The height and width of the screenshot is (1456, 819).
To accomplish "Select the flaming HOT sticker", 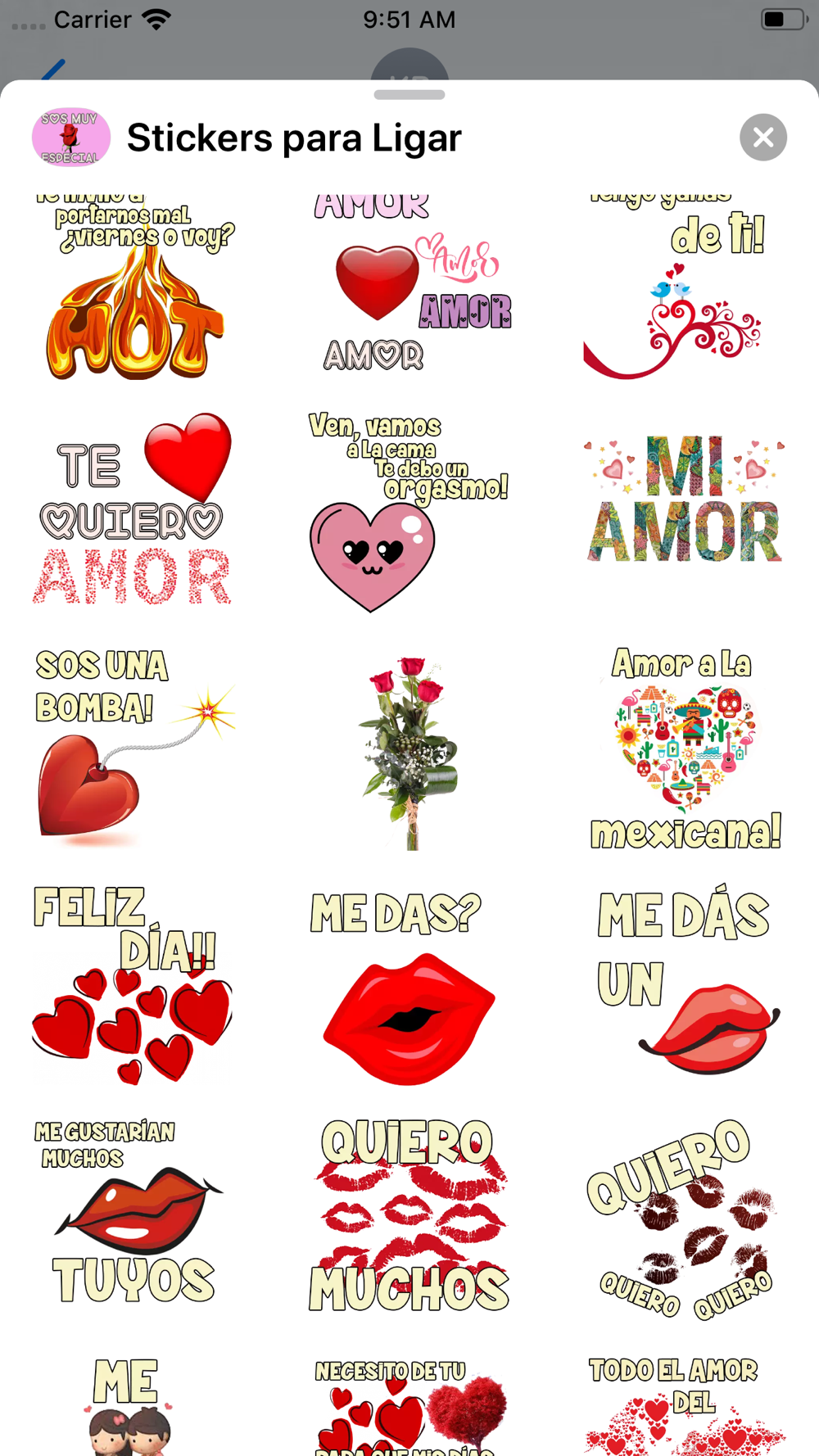I will click(x=135, y=287).
